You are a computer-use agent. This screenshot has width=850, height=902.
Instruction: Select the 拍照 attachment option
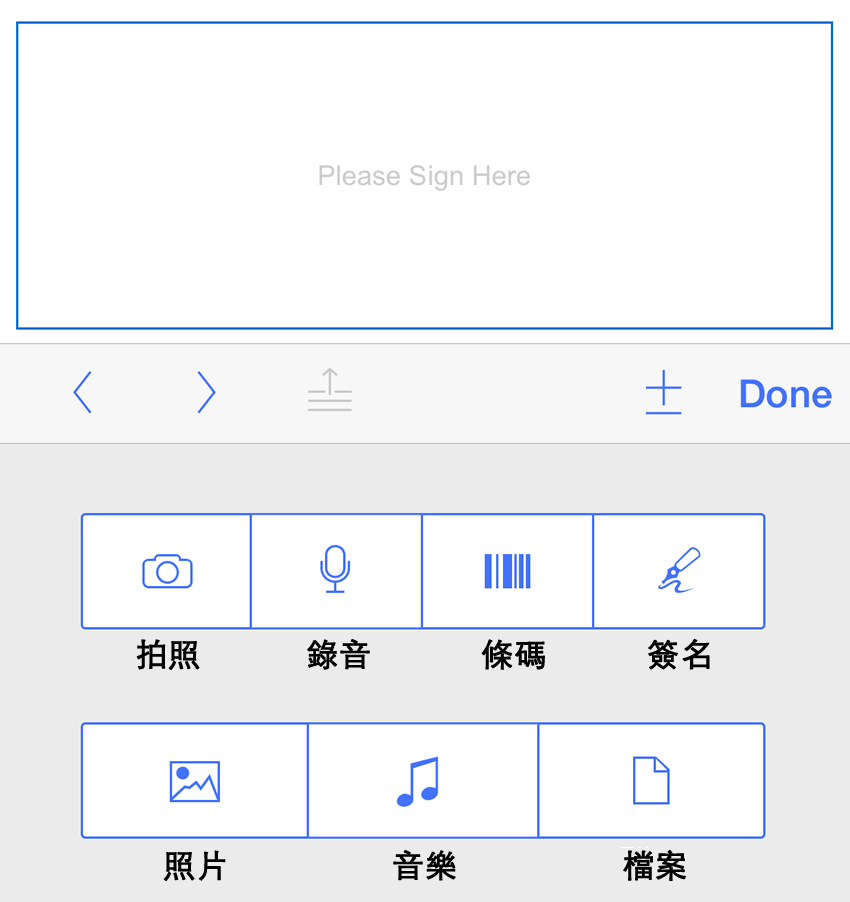(x=166, y=655)
